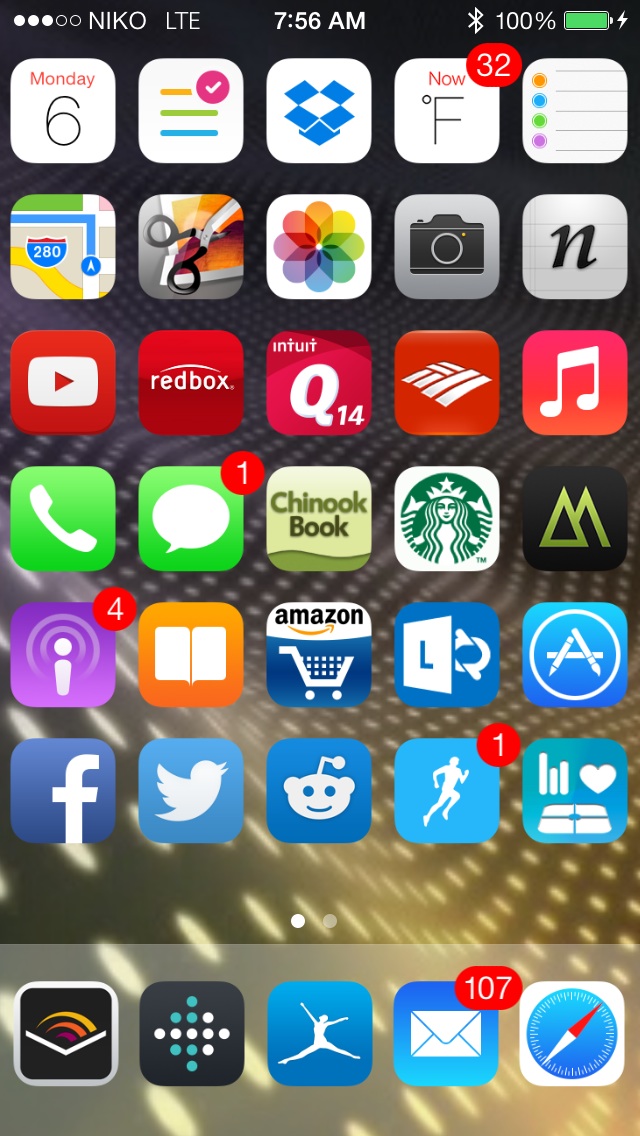Open the Fitbit app in the dock
The height and width of the screenshot is (1136, 640).
[192, 1033]
